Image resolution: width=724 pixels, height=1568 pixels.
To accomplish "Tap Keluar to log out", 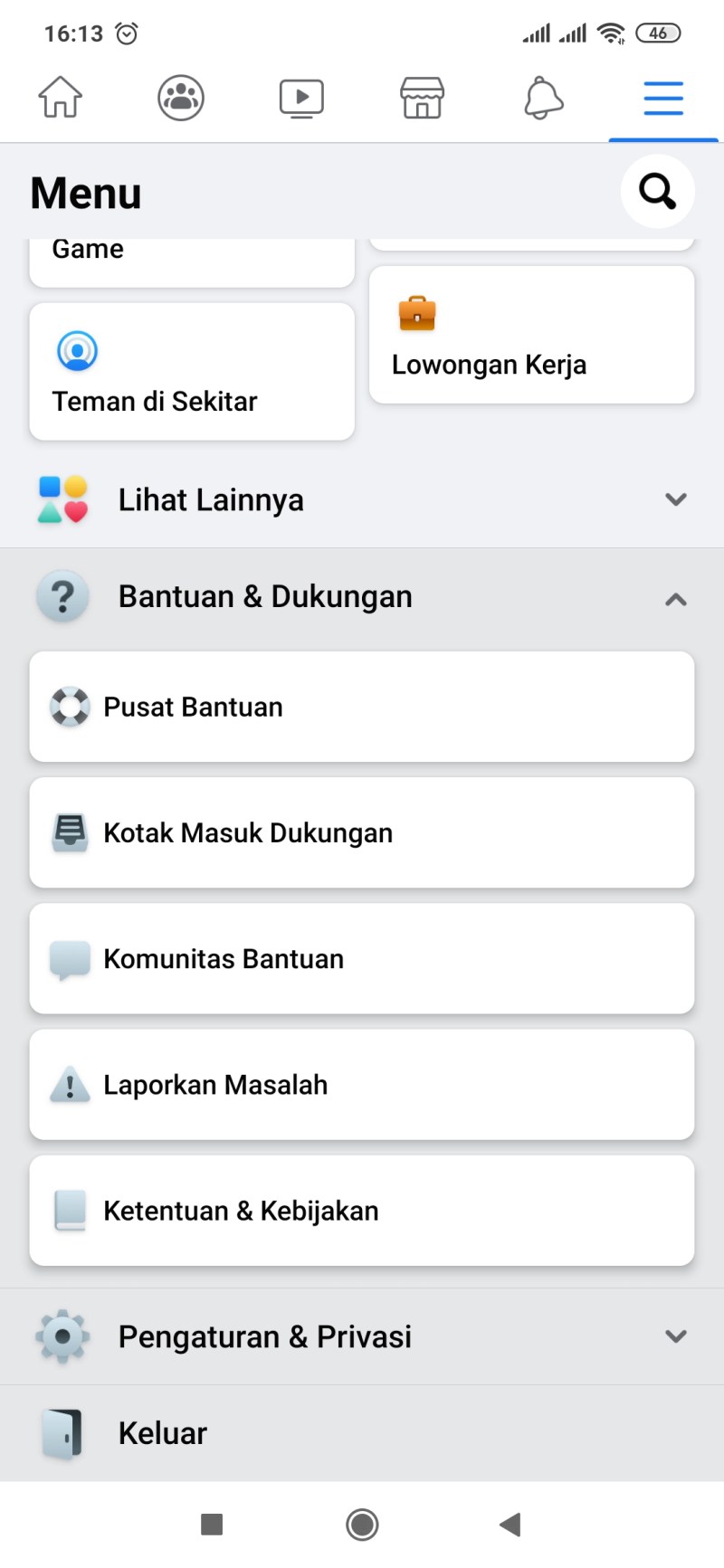I will pos(163,1433).
